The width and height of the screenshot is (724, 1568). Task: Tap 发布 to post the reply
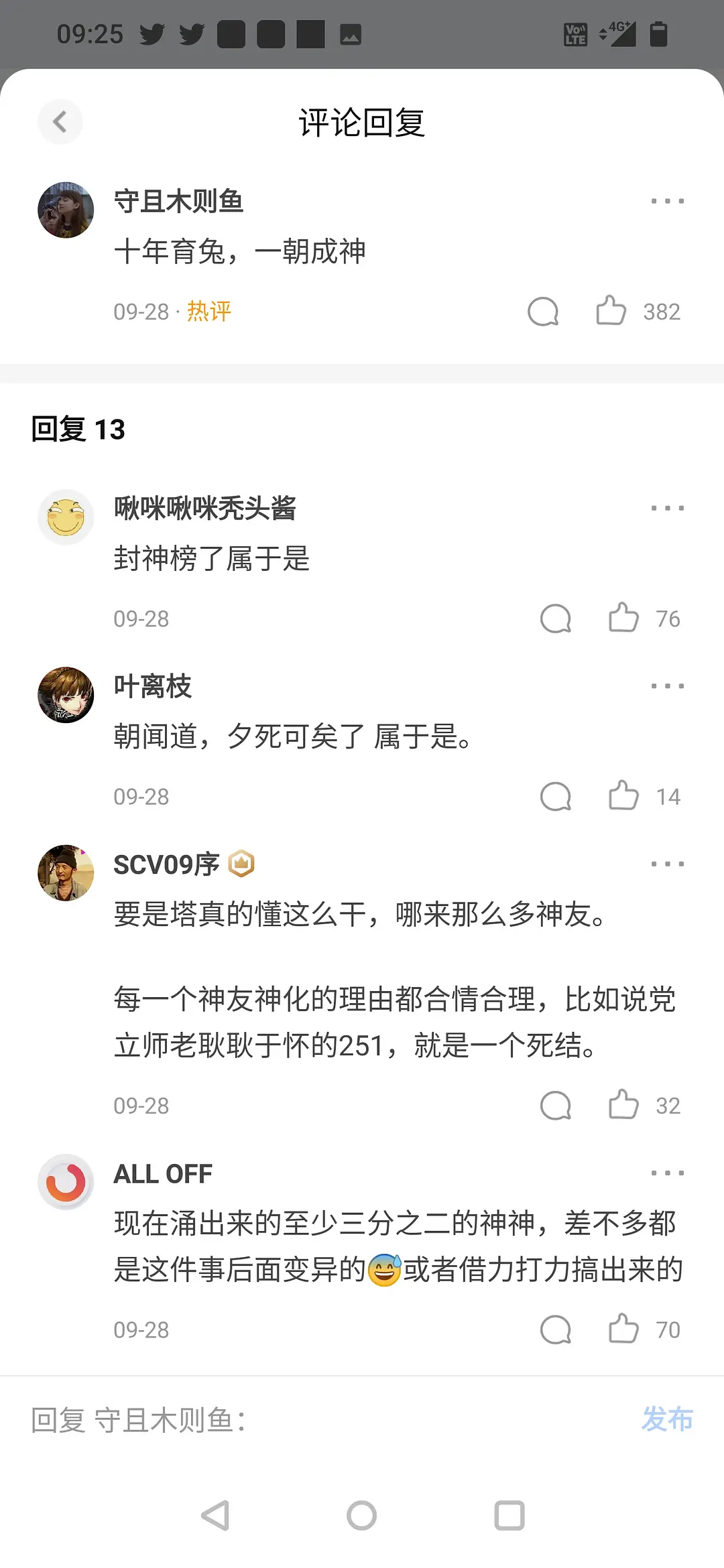coord(667,1419)
